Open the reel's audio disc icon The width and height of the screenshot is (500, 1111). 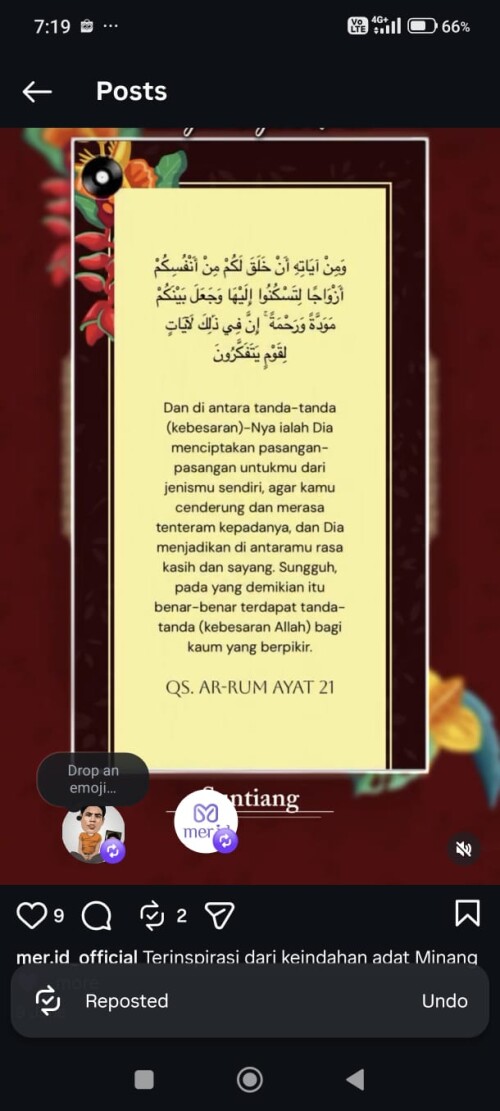point(102,176)
